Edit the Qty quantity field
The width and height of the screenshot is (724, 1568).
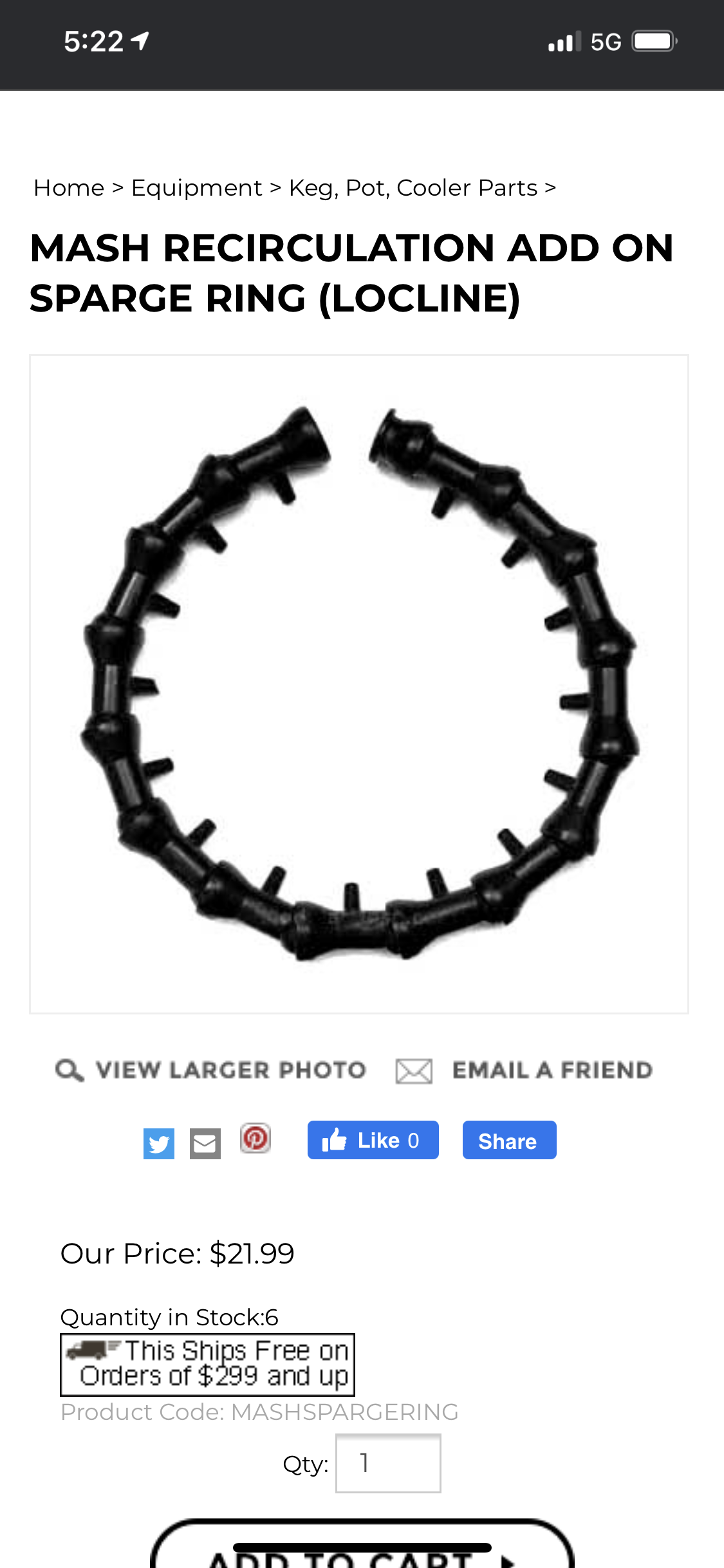[x=388, y=1463]
